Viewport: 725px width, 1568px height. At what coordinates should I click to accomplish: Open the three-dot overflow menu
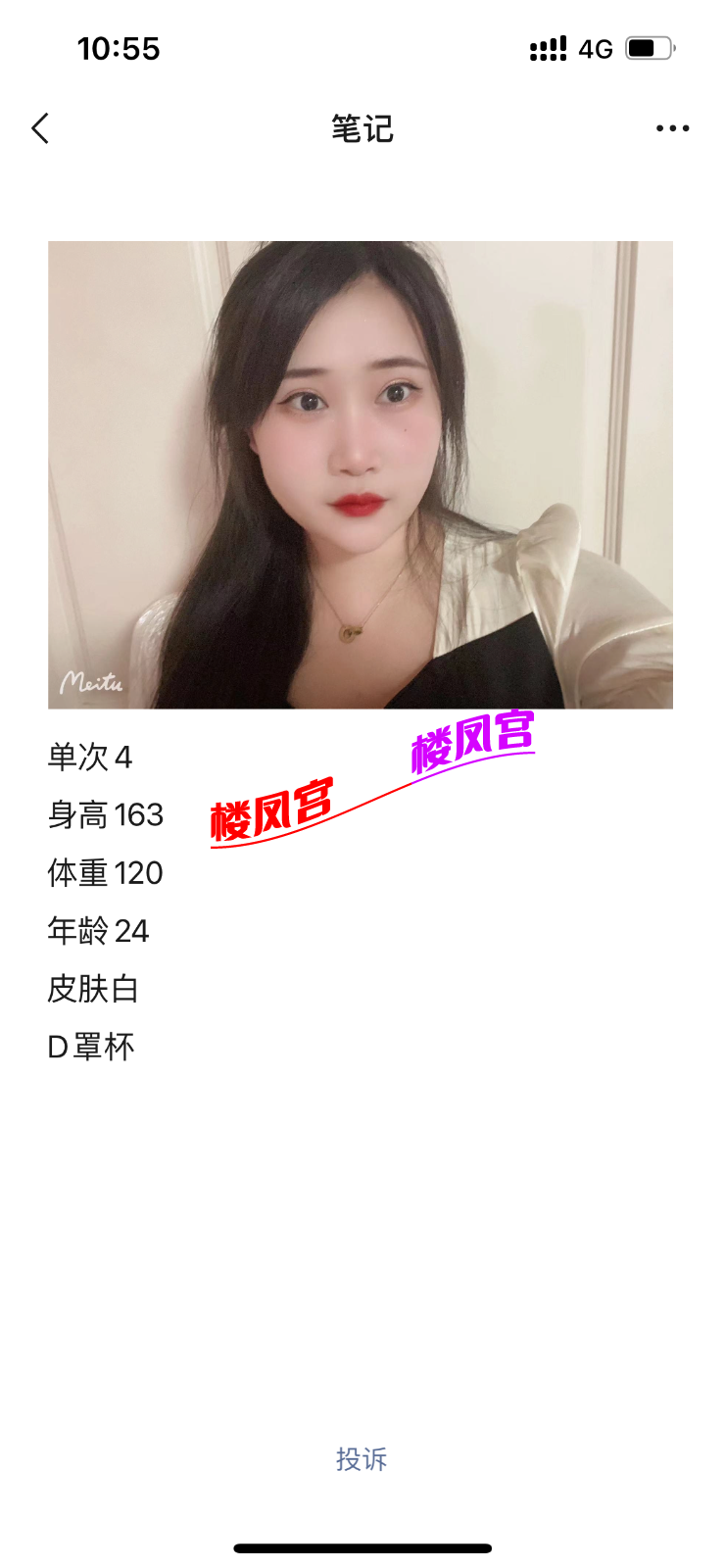[x=672, y=128]
